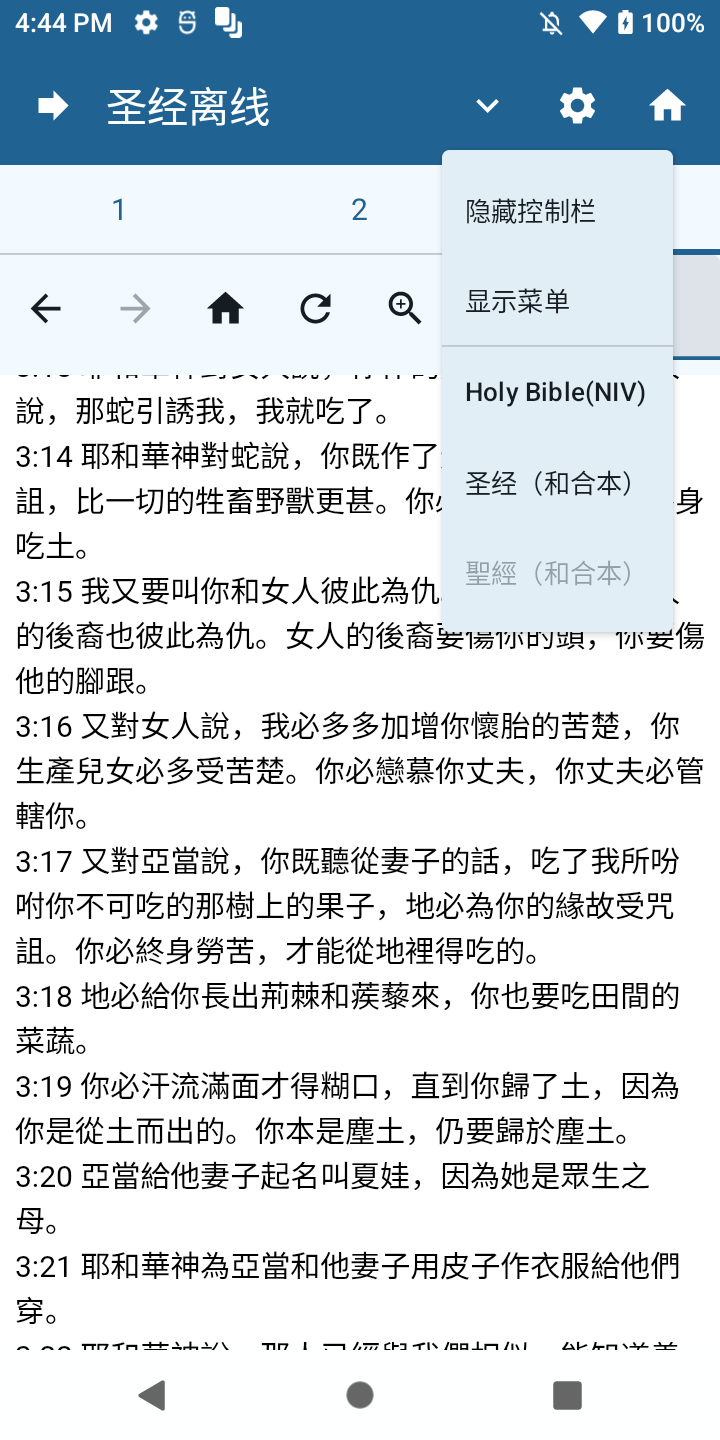The height and width of the screenshot is (1440, 720).
Task: Tap the toolbar home icon
Action: pyautogui.click(x=225, y=309)
